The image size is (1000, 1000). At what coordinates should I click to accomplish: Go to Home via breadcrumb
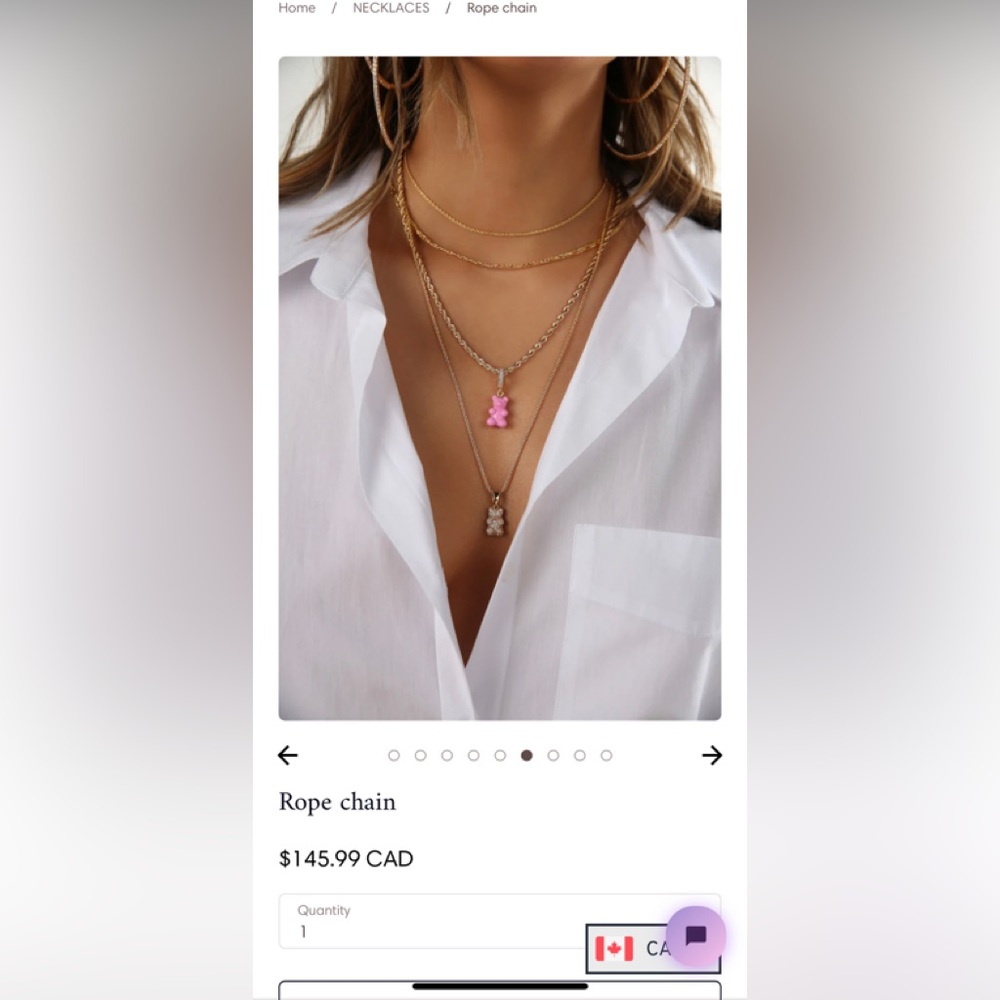click(296, 8)
